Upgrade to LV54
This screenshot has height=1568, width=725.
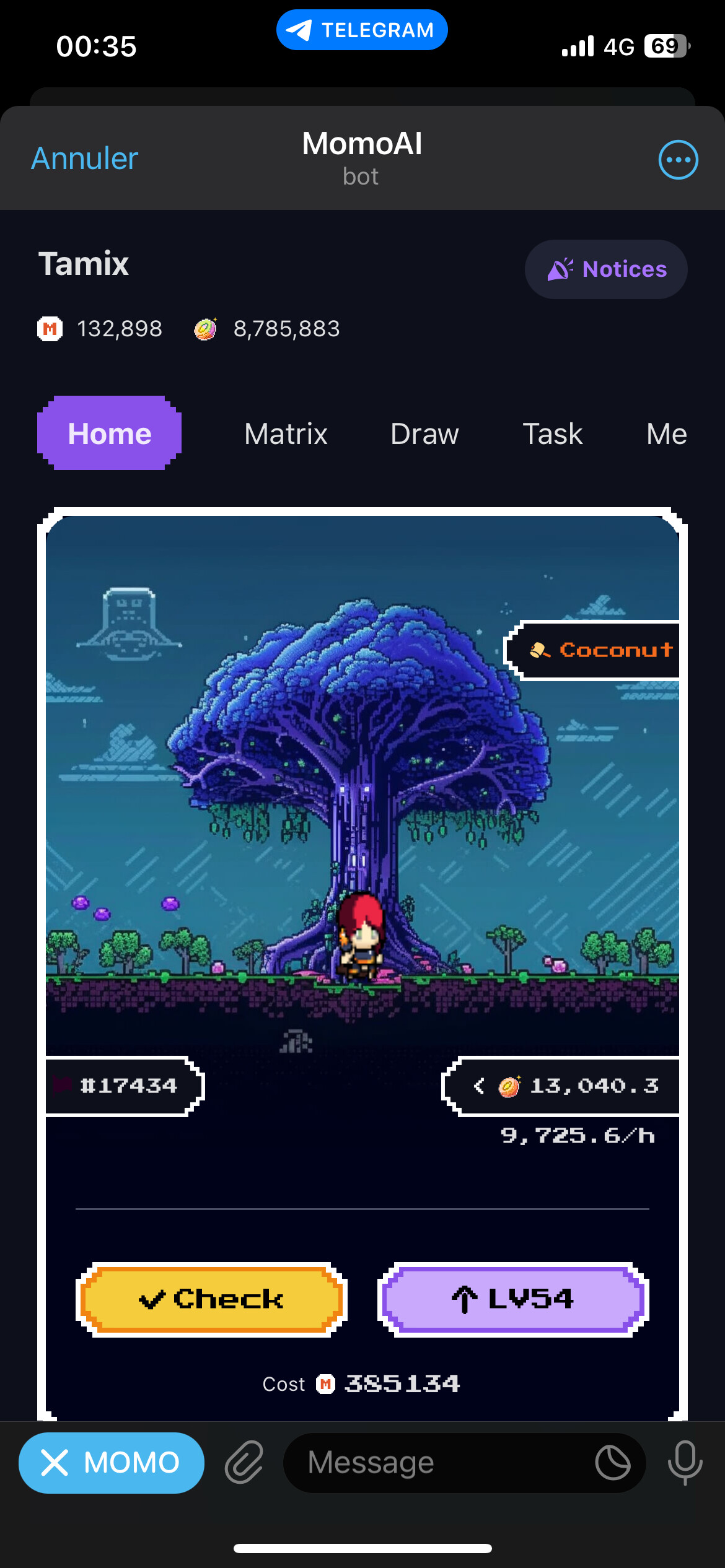tap(513, 1299)
